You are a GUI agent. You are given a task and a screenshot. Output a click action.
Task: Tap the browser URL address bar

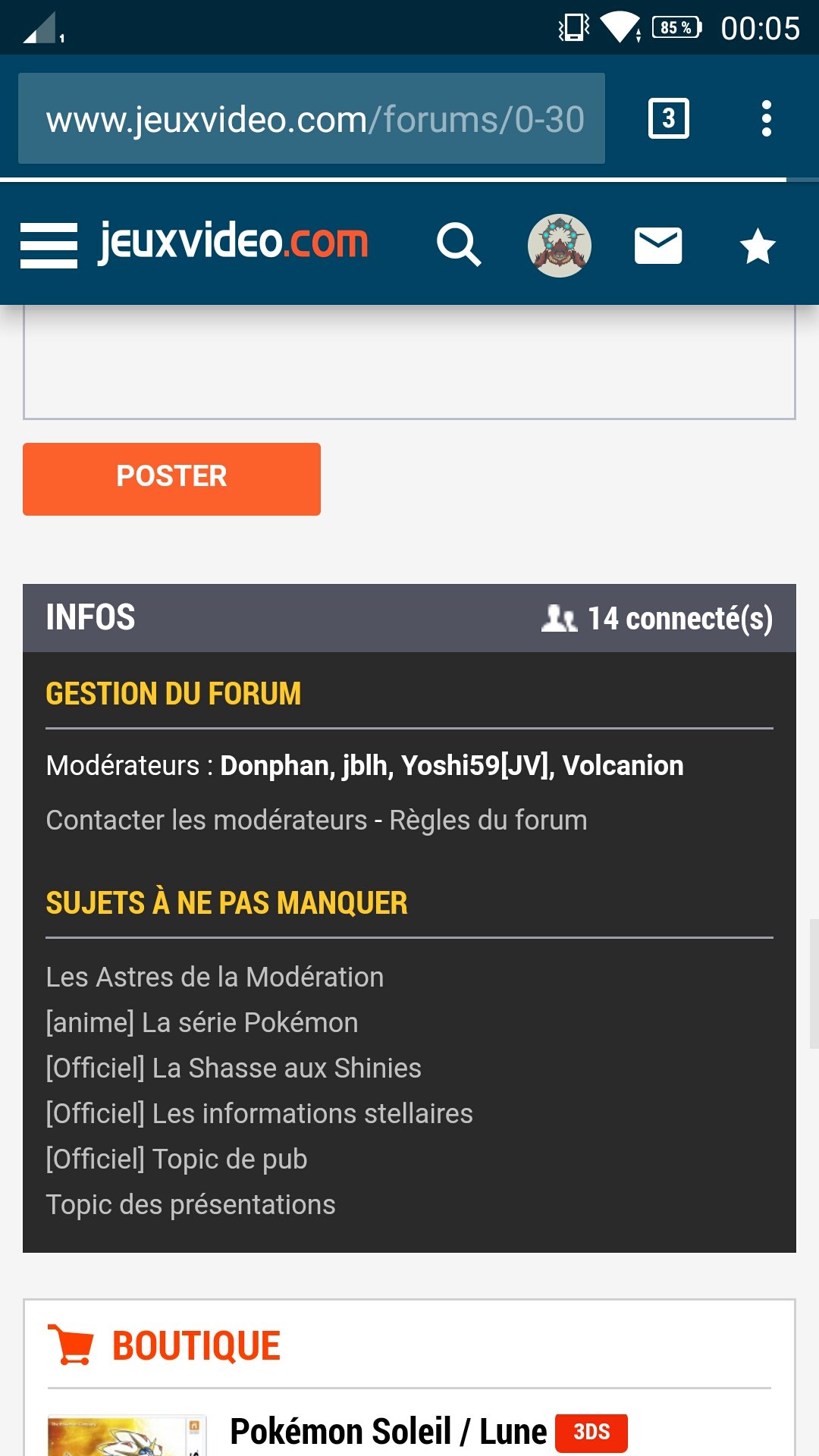click(311, 119)
